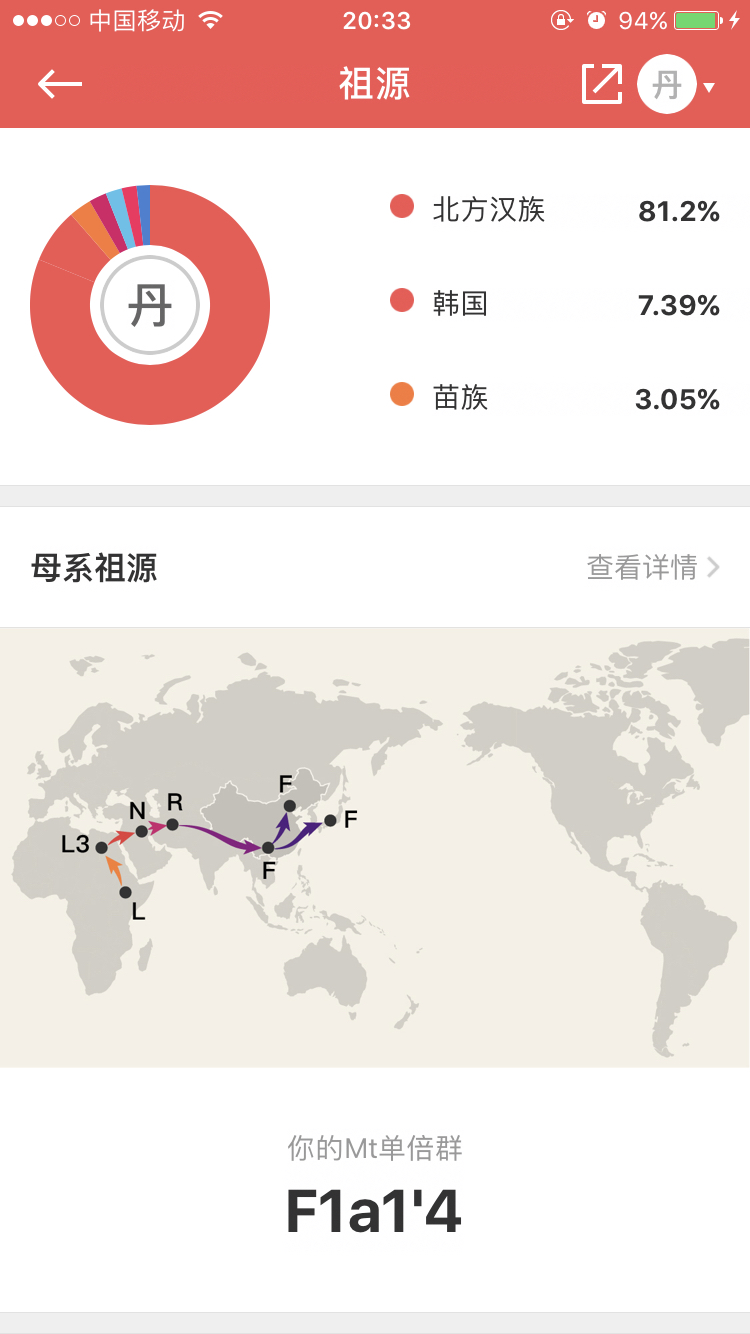The width and height of the screenshot is (750, 1334).
Task: Go back using the arrow icon
Action: [60, 84]
